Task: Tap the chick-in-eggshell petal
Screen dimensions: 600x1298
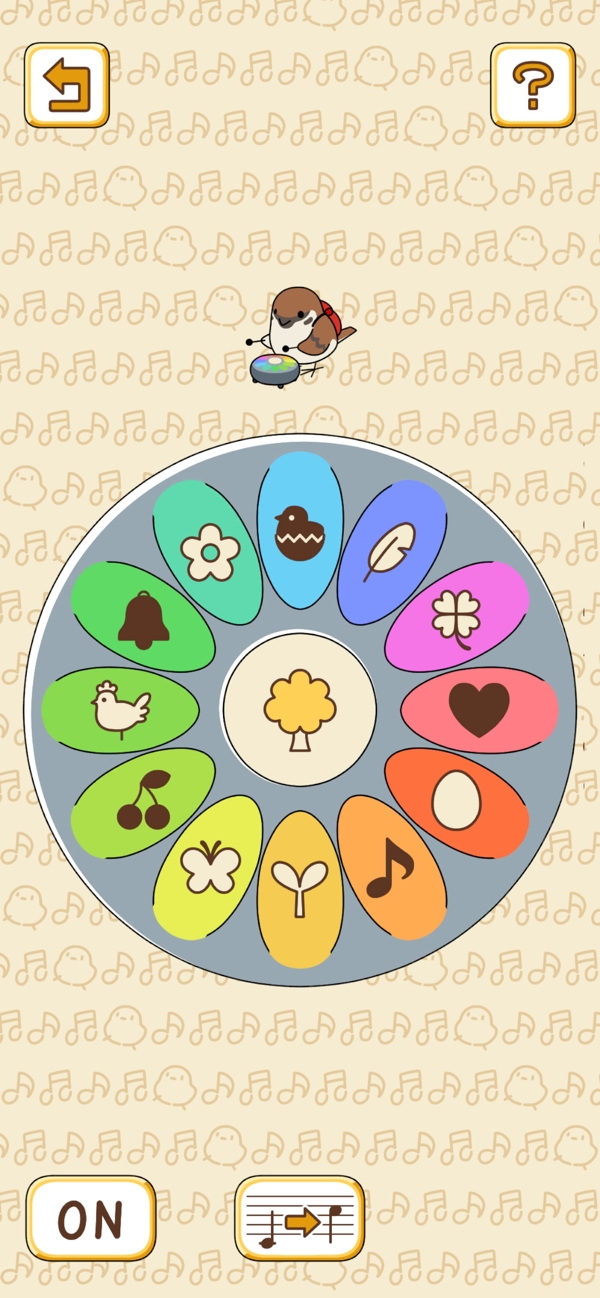Action: [x=300, y=531]
